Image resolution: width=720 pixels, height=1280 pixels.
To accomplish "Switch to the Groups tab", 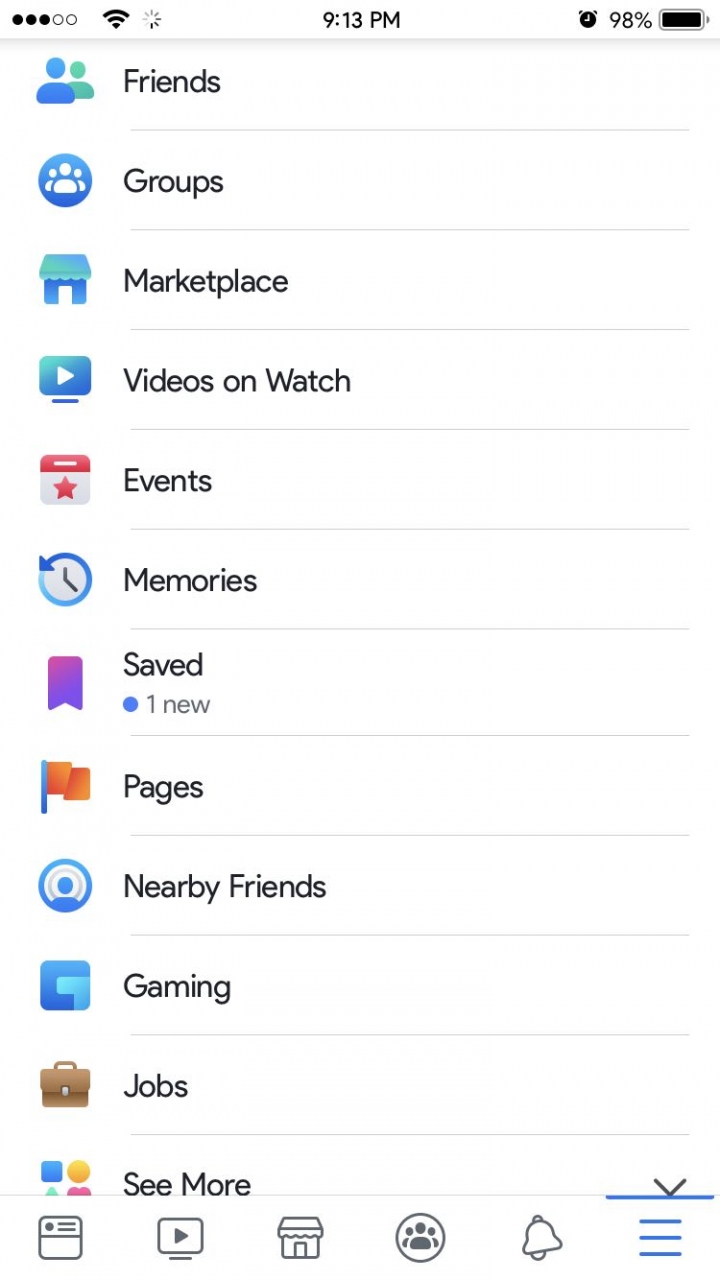I will [x=420, y=1238].
